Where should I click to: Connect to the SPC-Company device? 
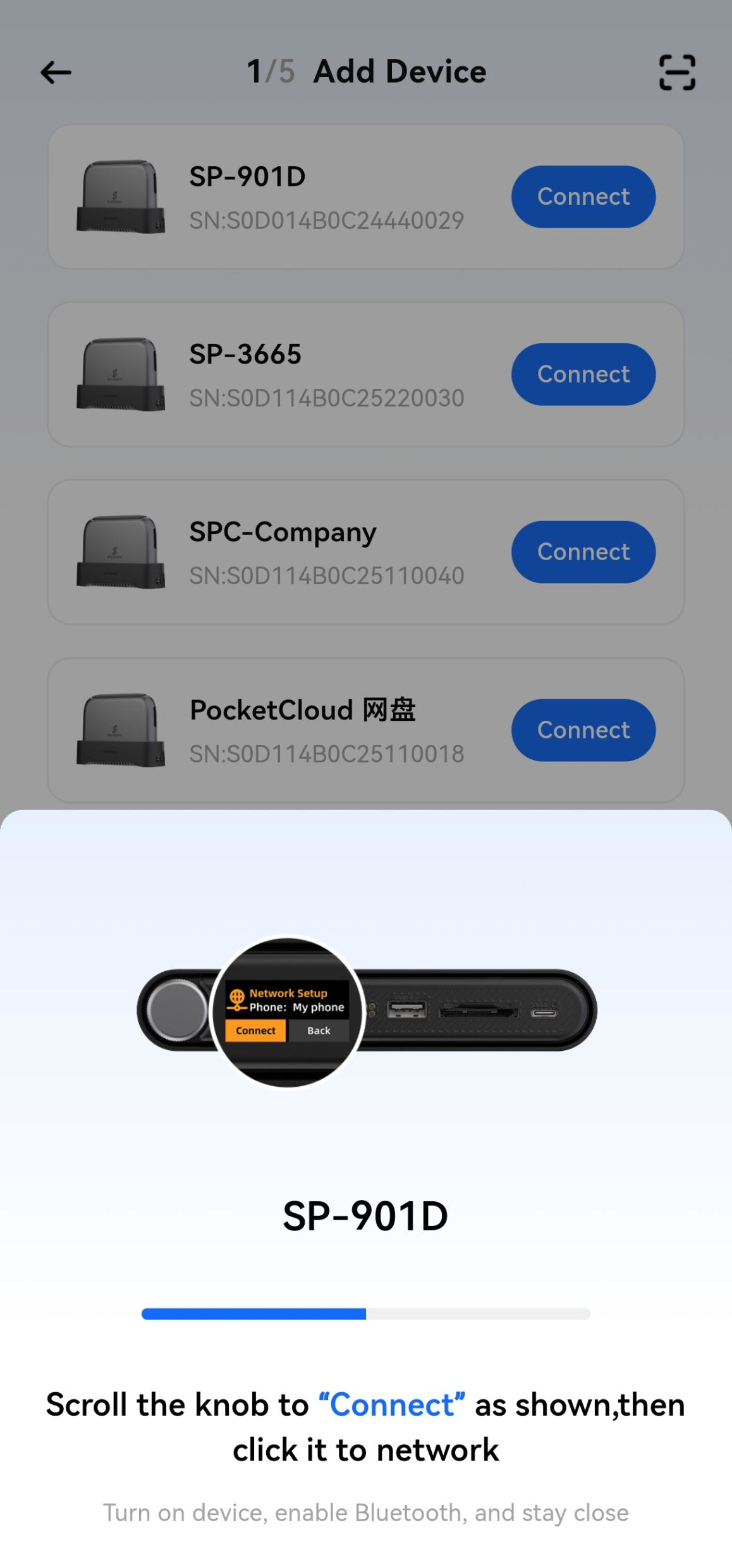coord(583,552)
